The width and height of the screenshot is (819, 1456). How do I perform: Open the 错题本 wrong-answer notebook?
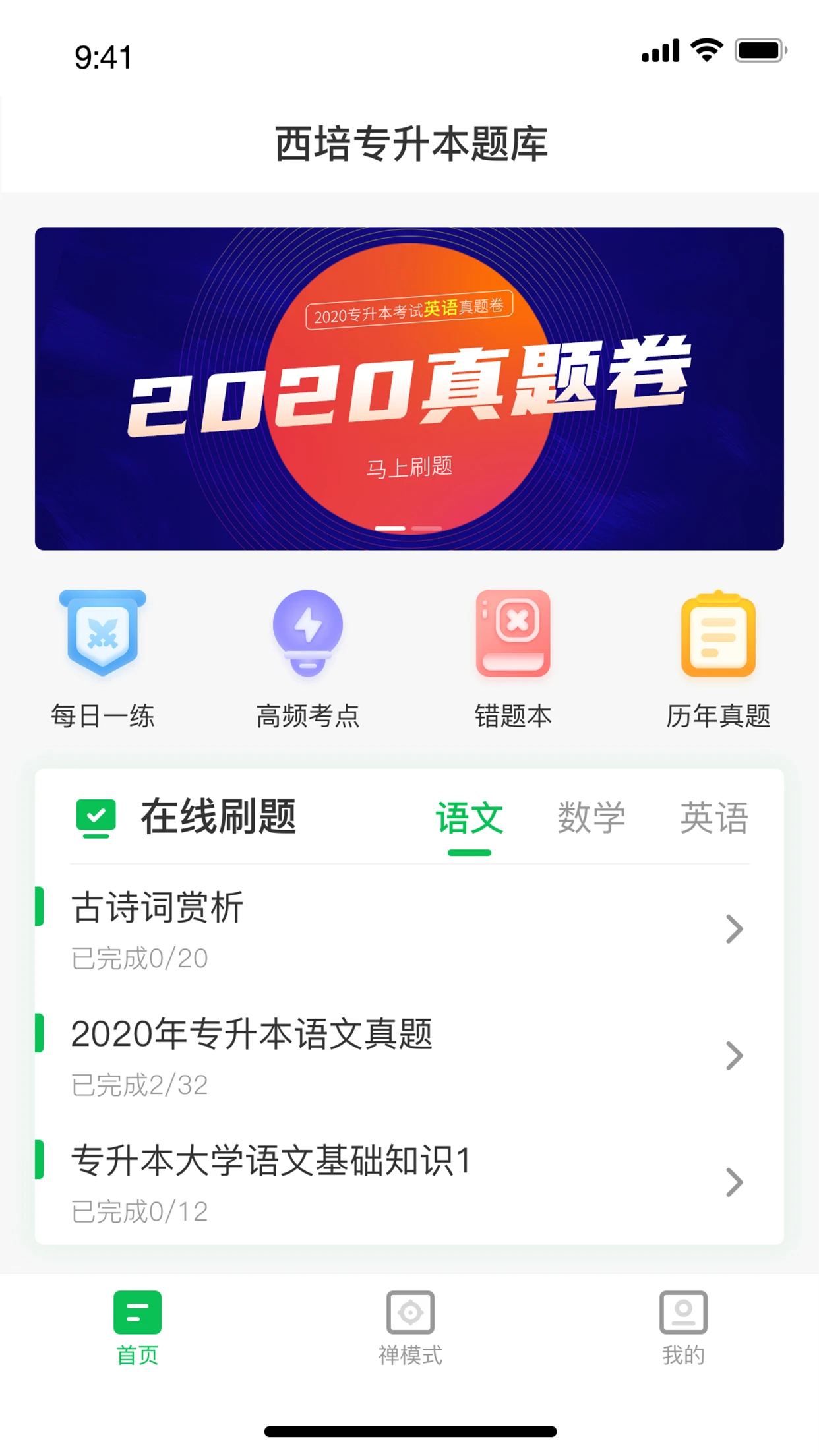point(513,659)
